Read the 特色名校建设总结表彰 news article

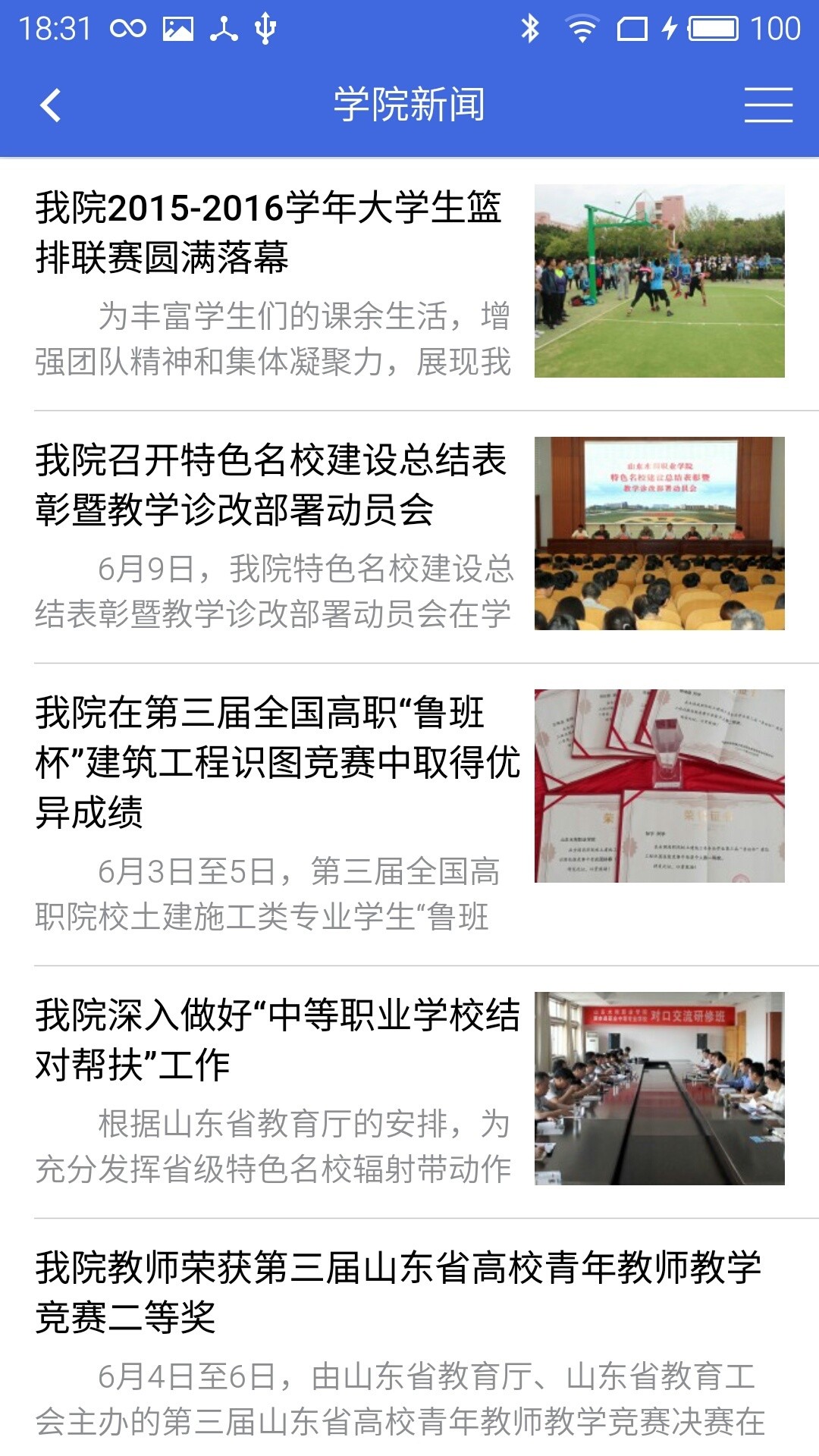[271, 485]
